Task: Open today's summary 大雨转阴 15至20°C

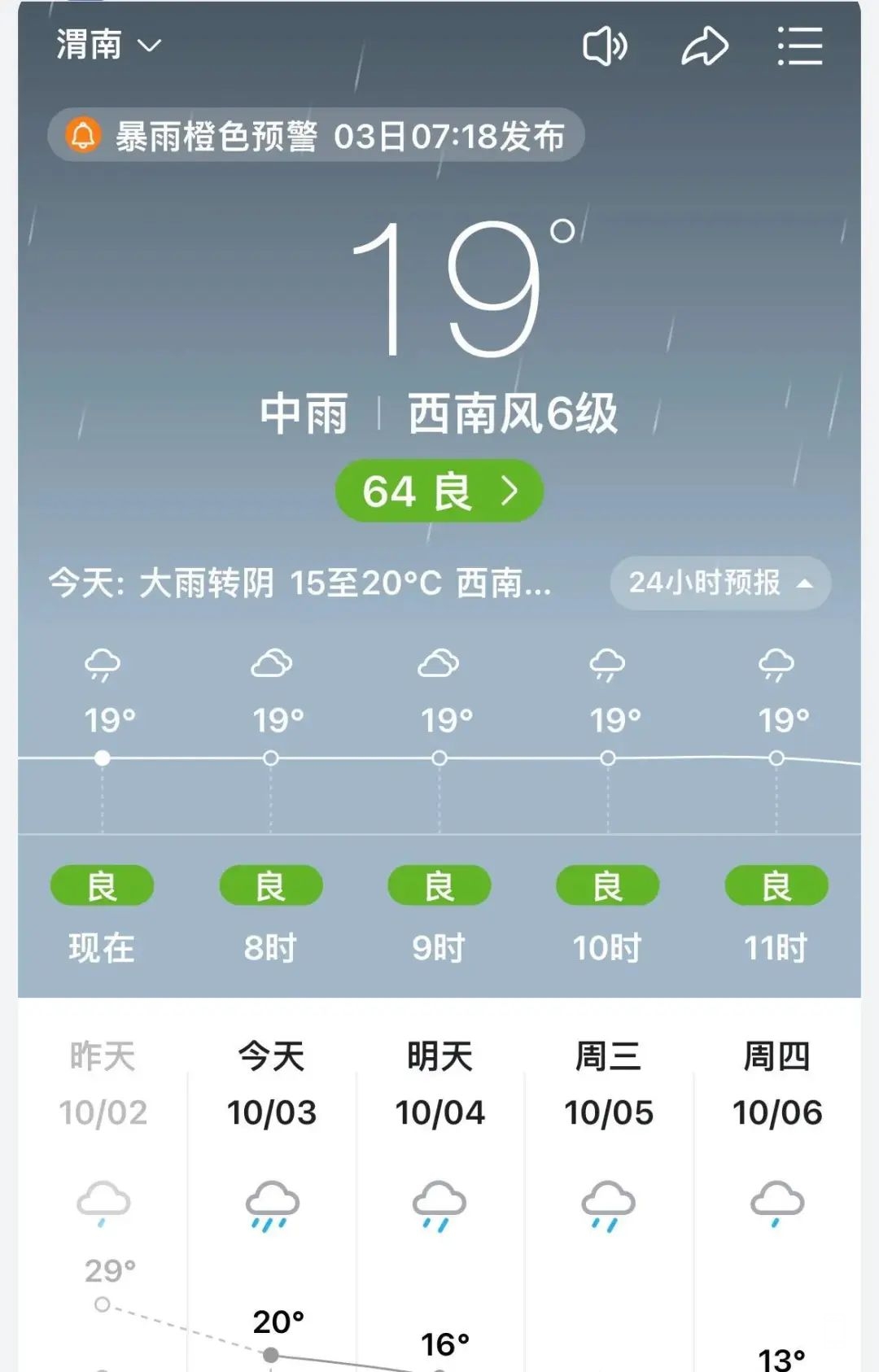Action: [x=300, y=583]
